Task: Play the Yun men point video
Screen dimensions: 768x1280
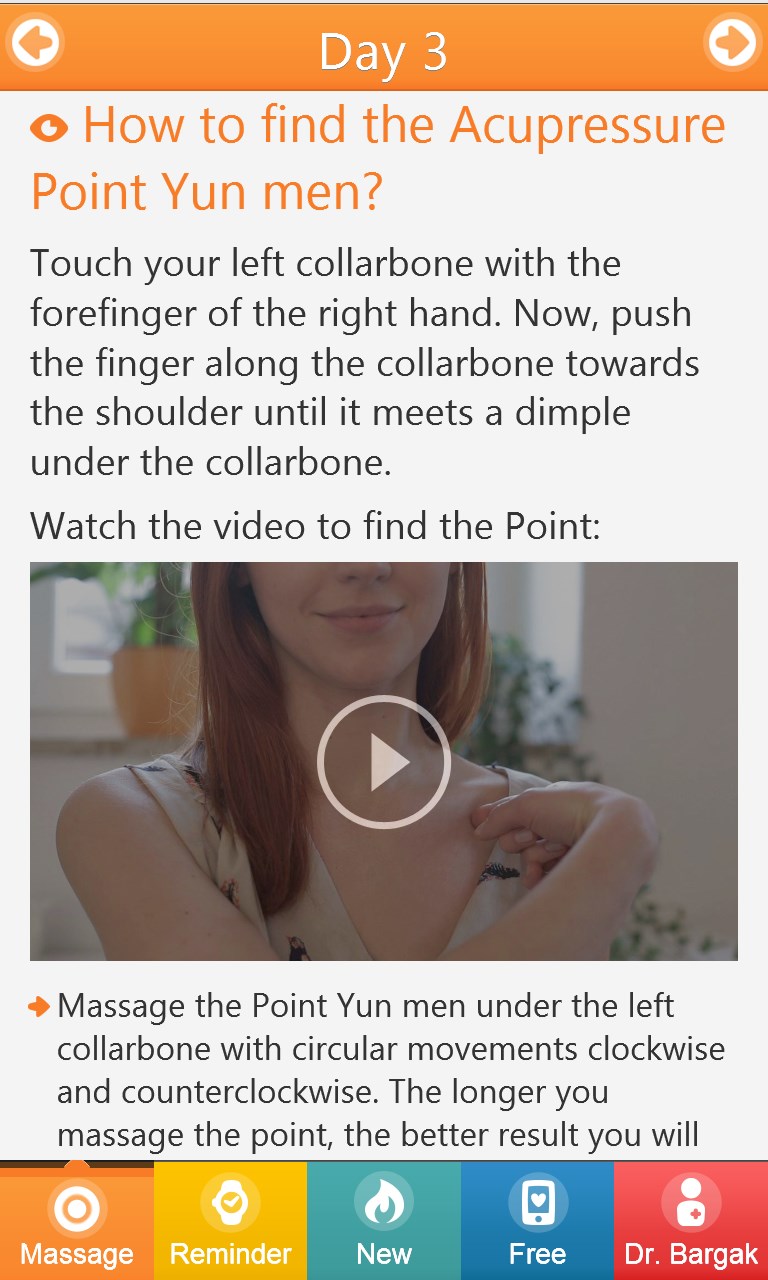Action: click(383, 762)
